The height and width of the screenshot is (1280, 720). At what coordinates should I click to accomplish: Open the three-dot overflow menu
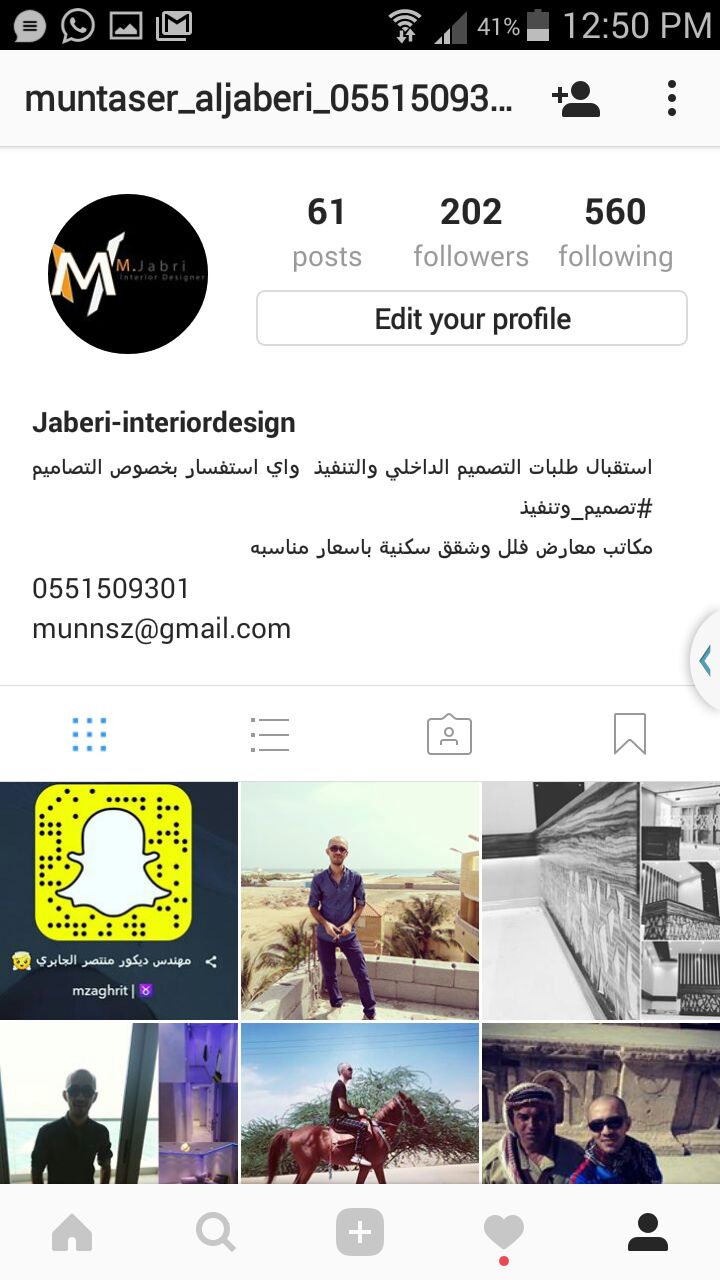click(x=672, y=98)
